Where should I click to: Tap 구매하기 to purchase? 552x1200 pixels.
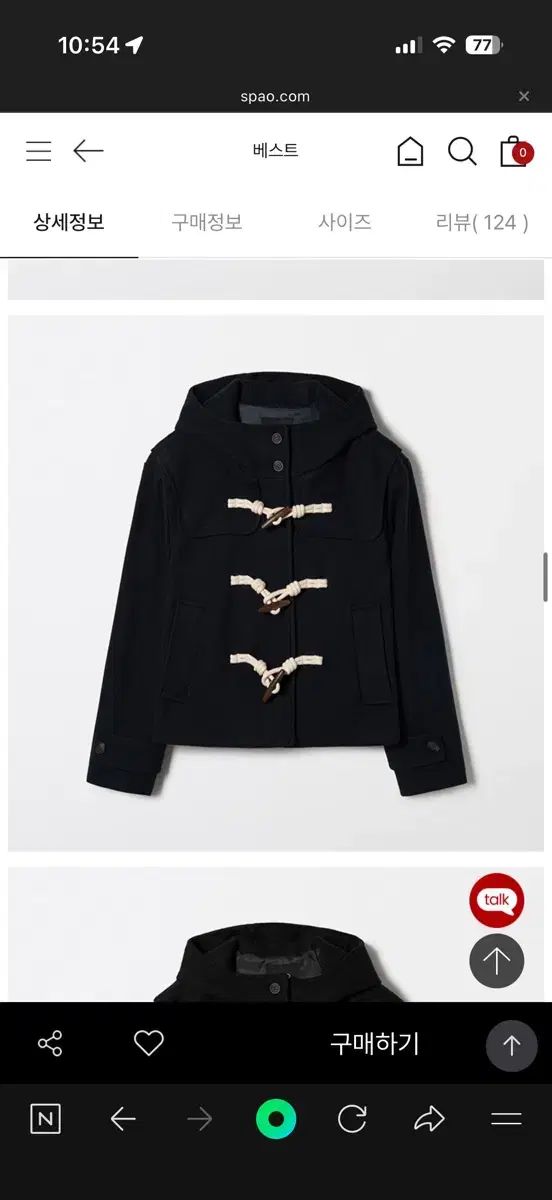pos(375,1044)
